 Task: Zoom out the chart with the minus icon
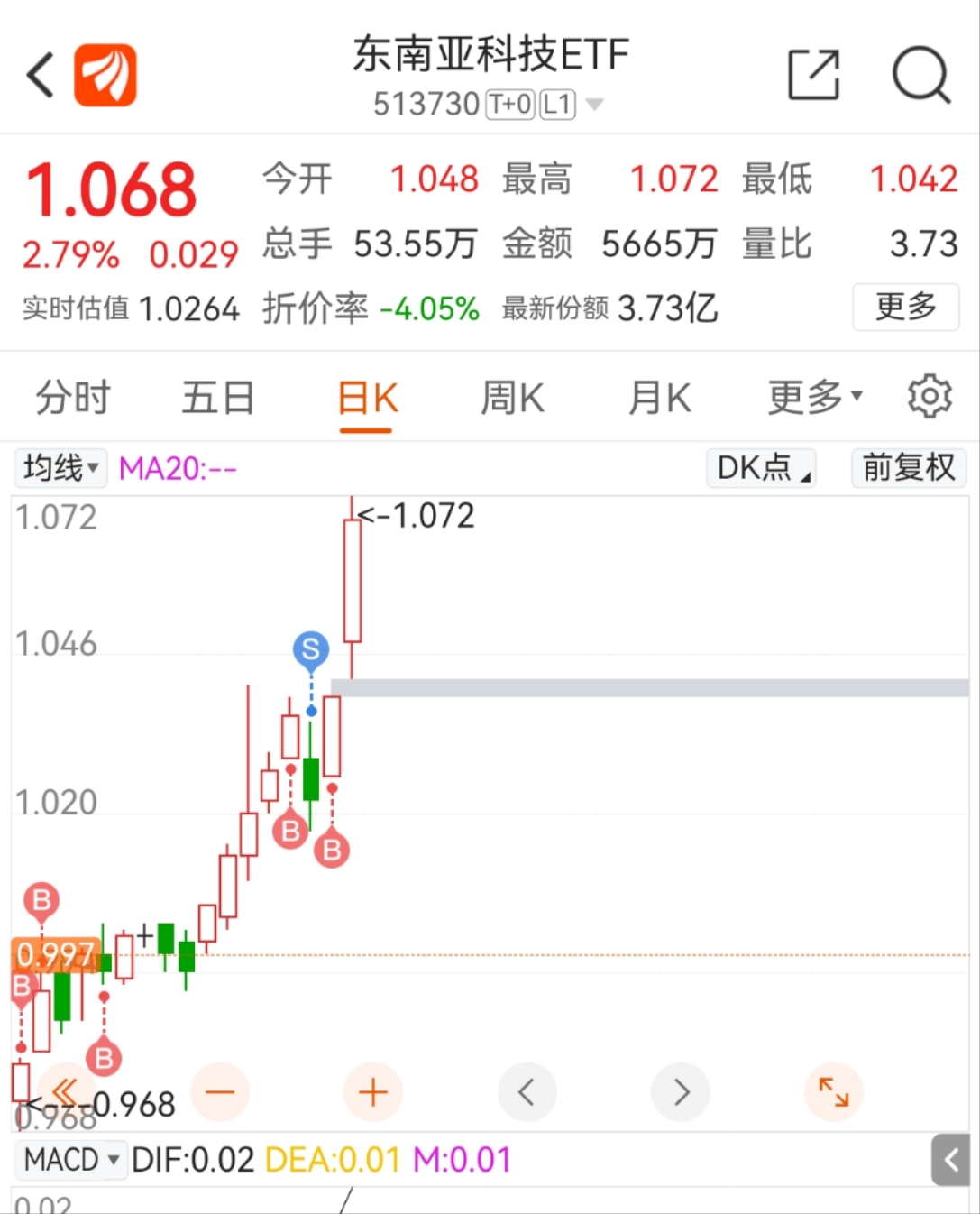[220, 1092]
